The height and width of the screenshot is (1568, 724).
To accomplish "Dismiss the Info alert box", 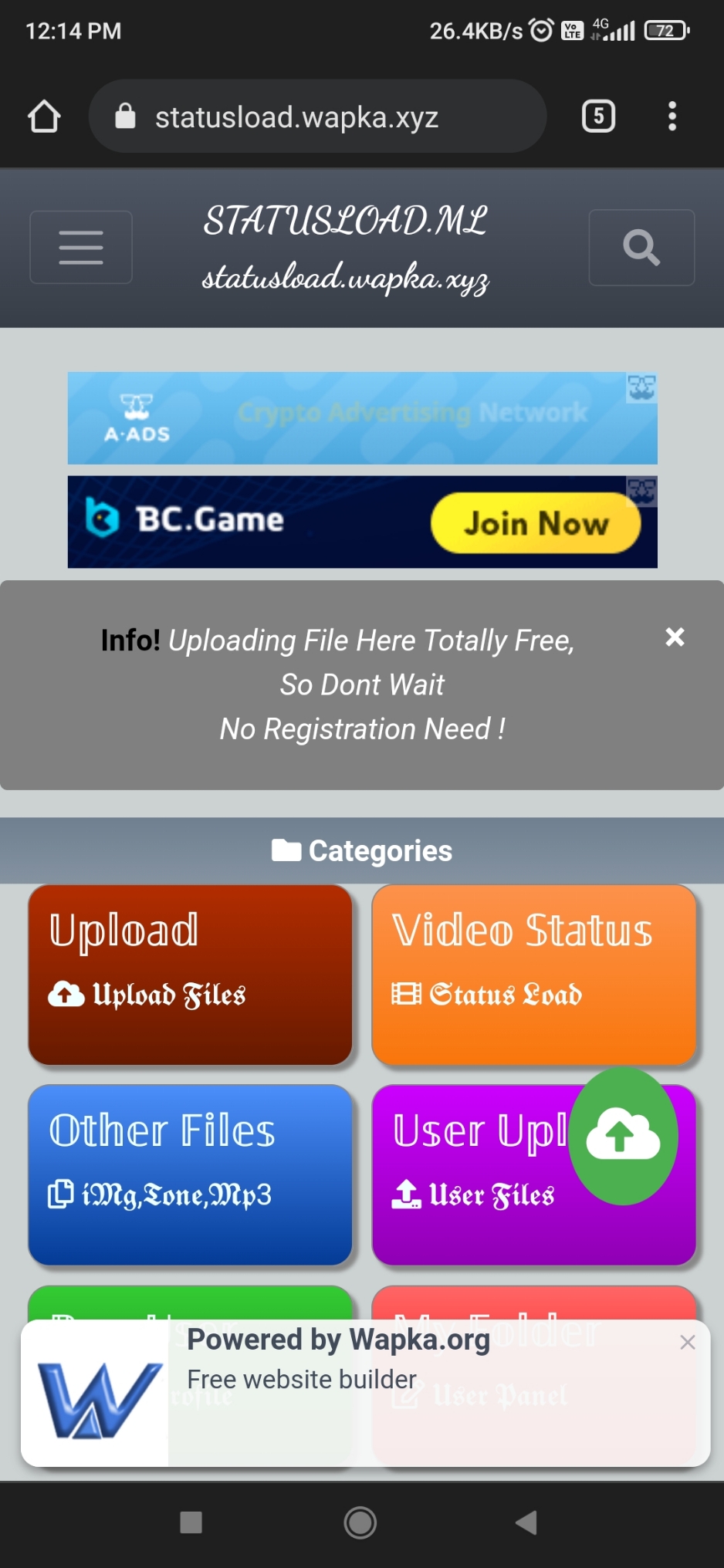I will coord(675,637).
